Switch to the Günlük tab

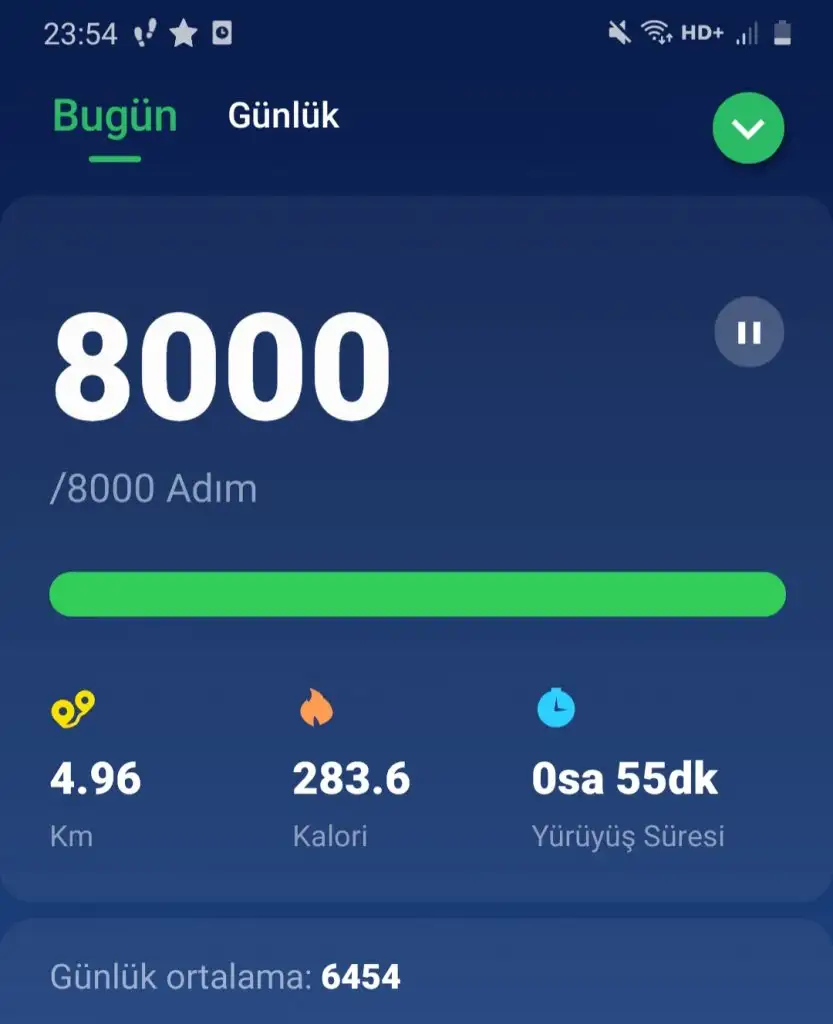pyautogui.click(x=283, y=116)
